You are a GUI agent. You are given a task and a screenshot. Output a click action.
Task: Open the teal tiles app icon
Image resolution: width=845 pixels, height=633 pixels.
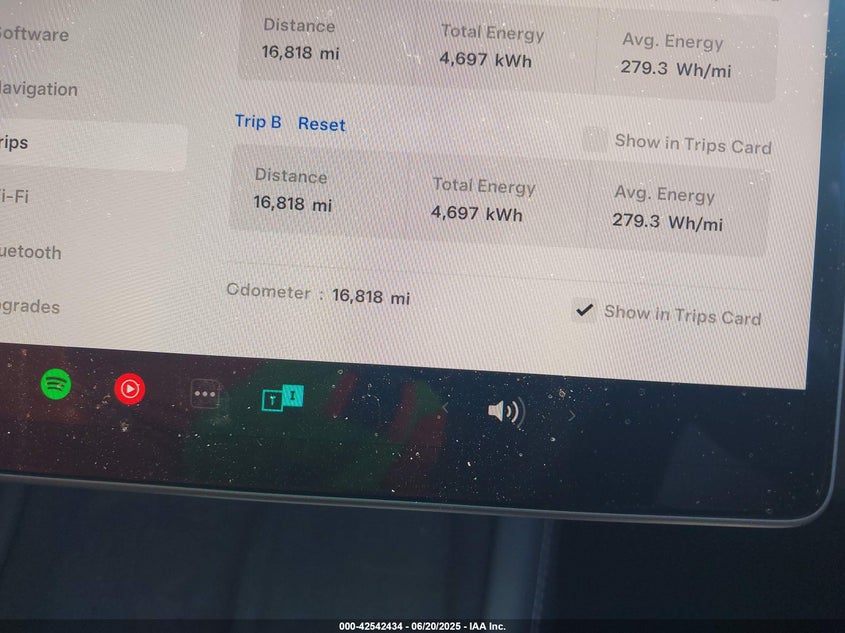pyautogui.click(x=281, y=398)
